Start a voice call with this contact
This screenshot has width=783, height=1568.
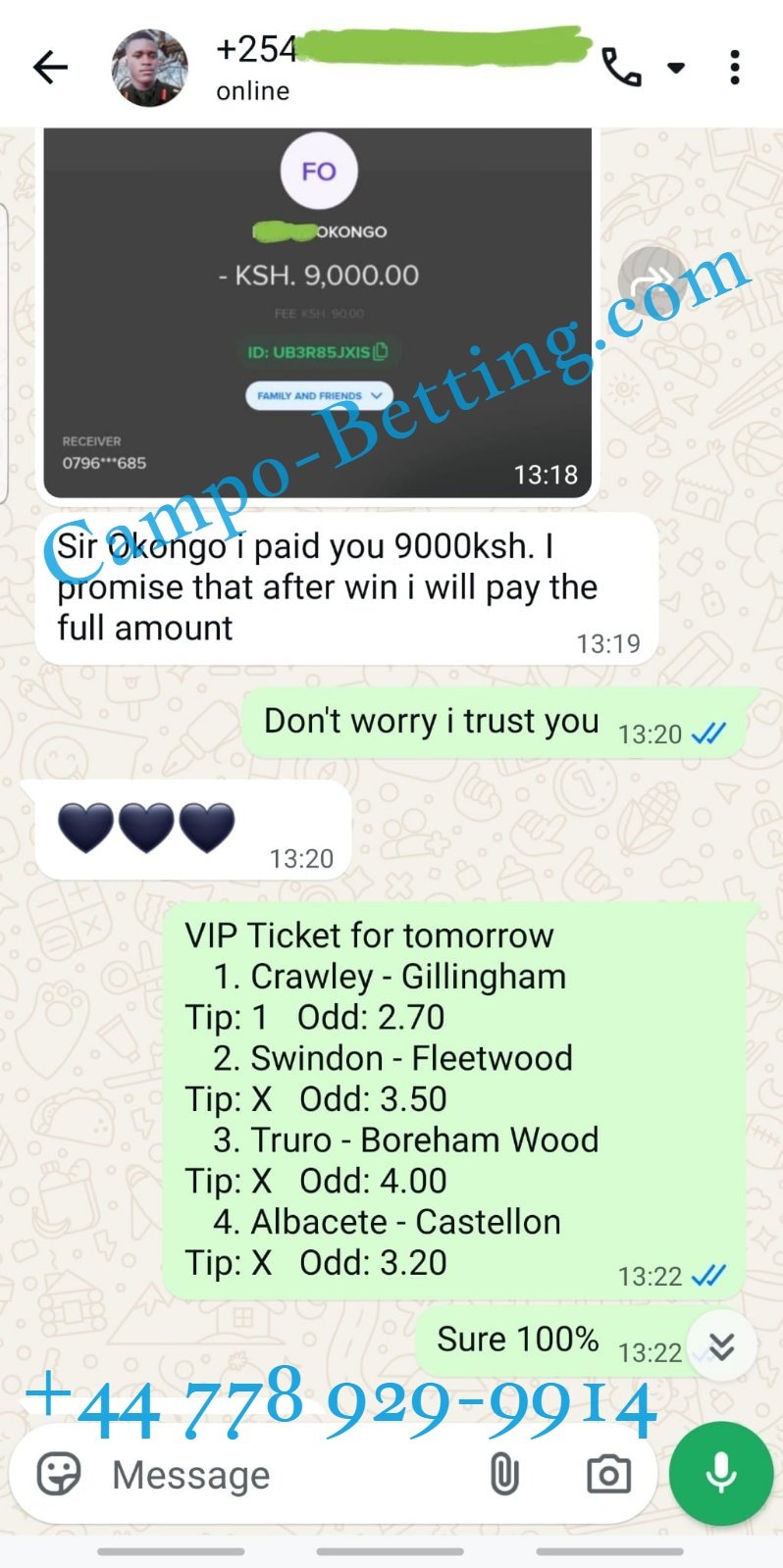[621, 68]
